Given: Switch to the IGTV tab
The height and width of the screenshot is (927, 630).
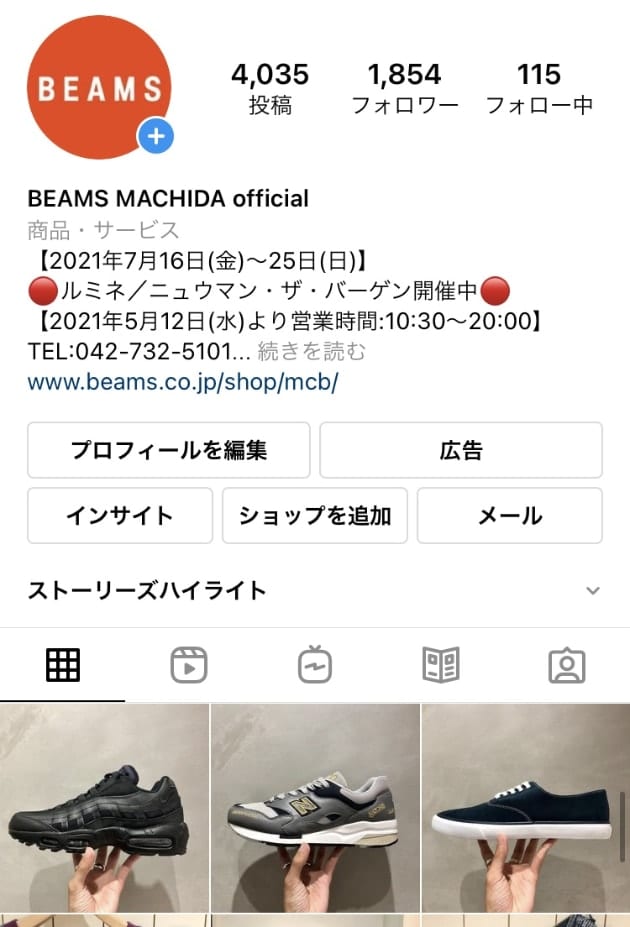Looking at the screenshot, I should pos(314,665).
